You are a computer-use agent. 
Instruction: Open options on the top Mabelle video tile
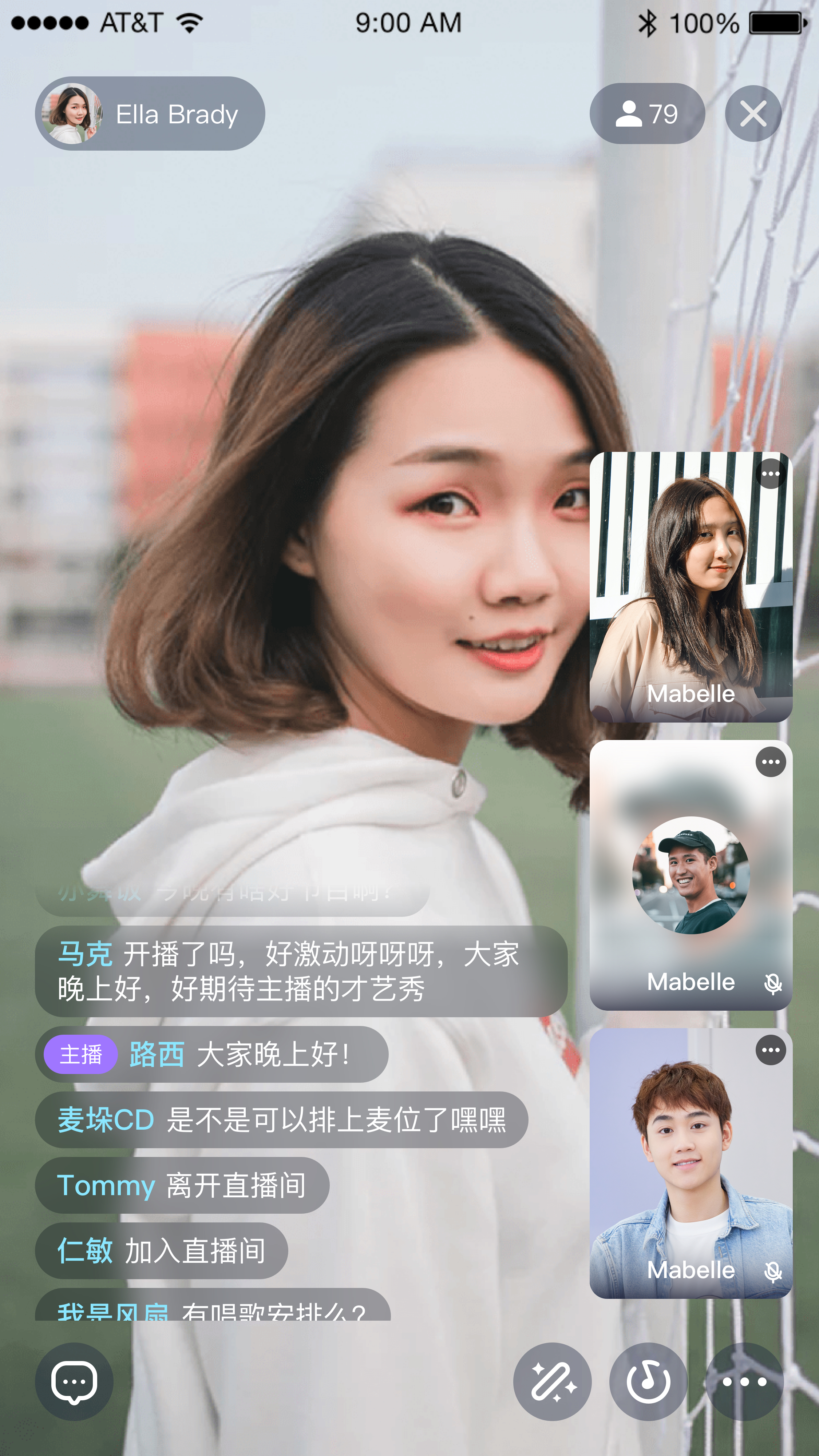point(770,474)
